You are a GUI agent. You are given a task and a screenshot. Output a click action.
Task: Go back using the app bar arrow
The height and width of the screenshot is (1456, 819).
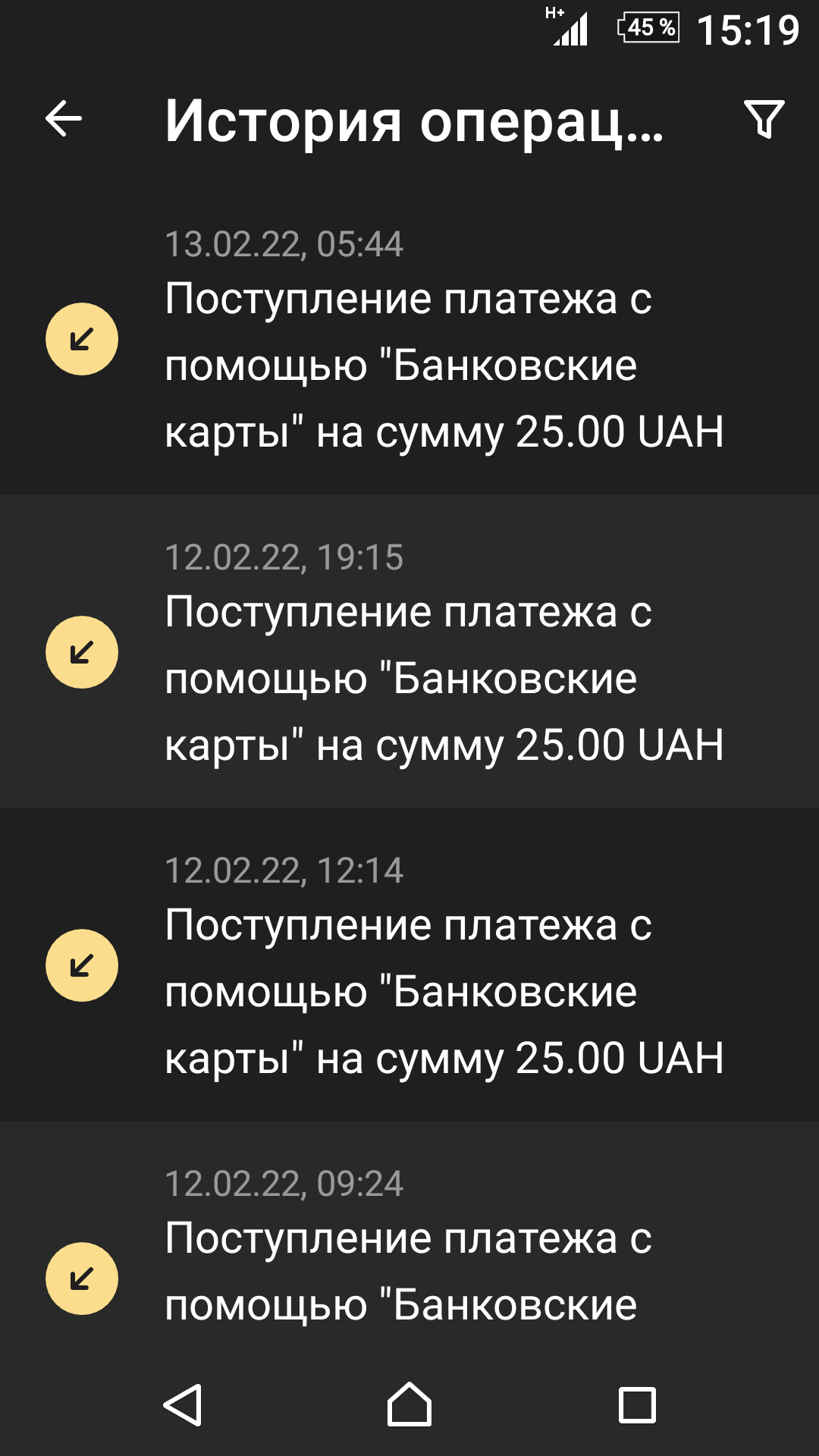(64, 119)
